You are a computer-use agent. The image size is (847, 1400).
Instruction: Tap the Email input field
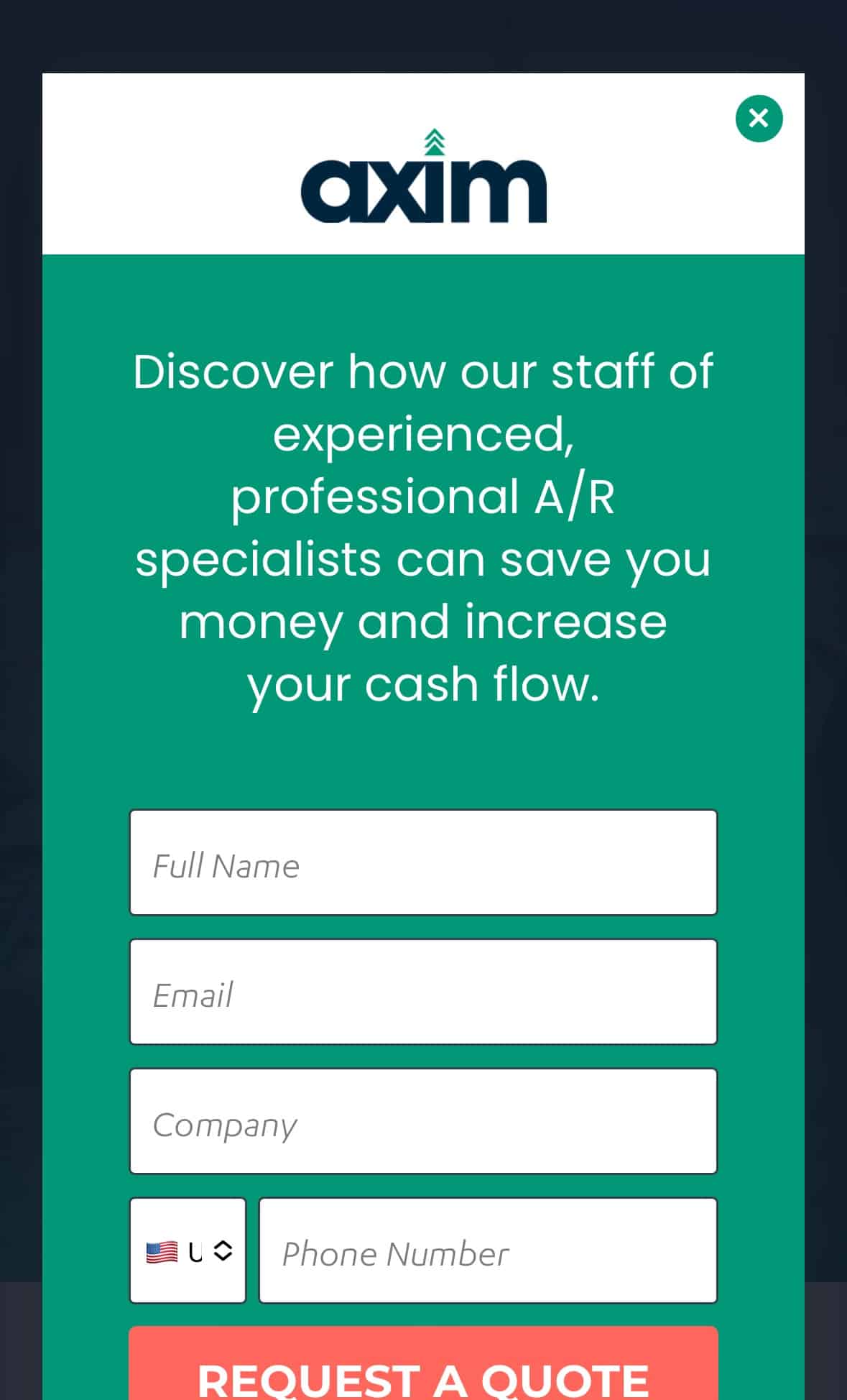click(x=423, y=992)
